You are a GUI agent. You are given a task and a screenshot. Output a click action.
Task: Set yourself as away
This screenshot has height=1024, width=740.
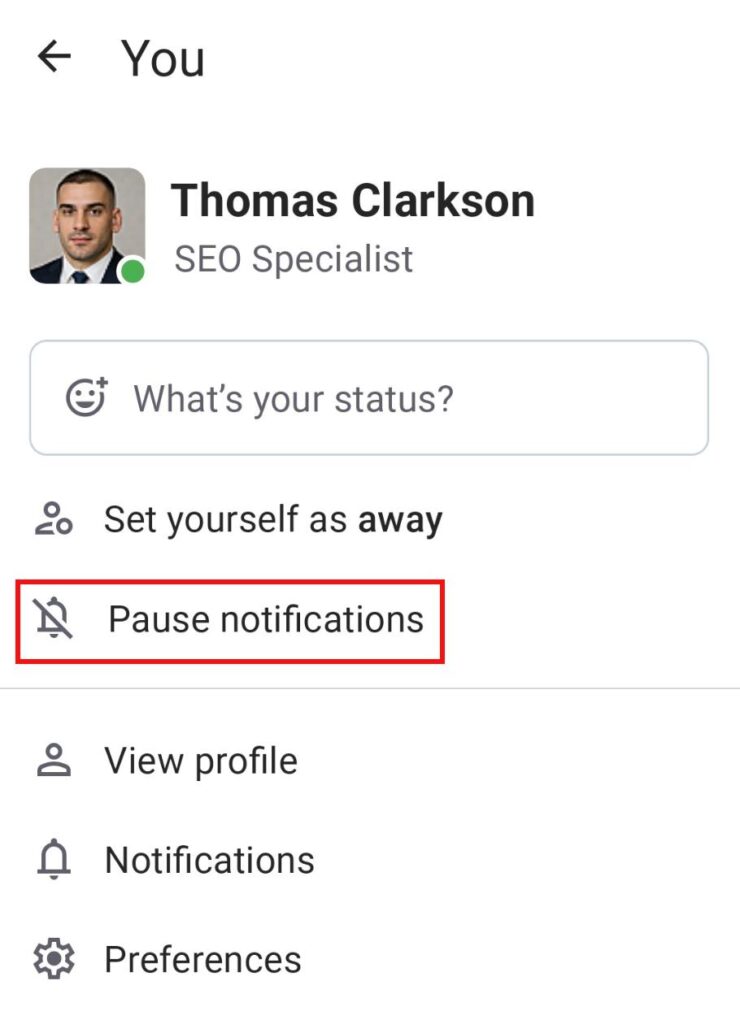click(272, 520)
